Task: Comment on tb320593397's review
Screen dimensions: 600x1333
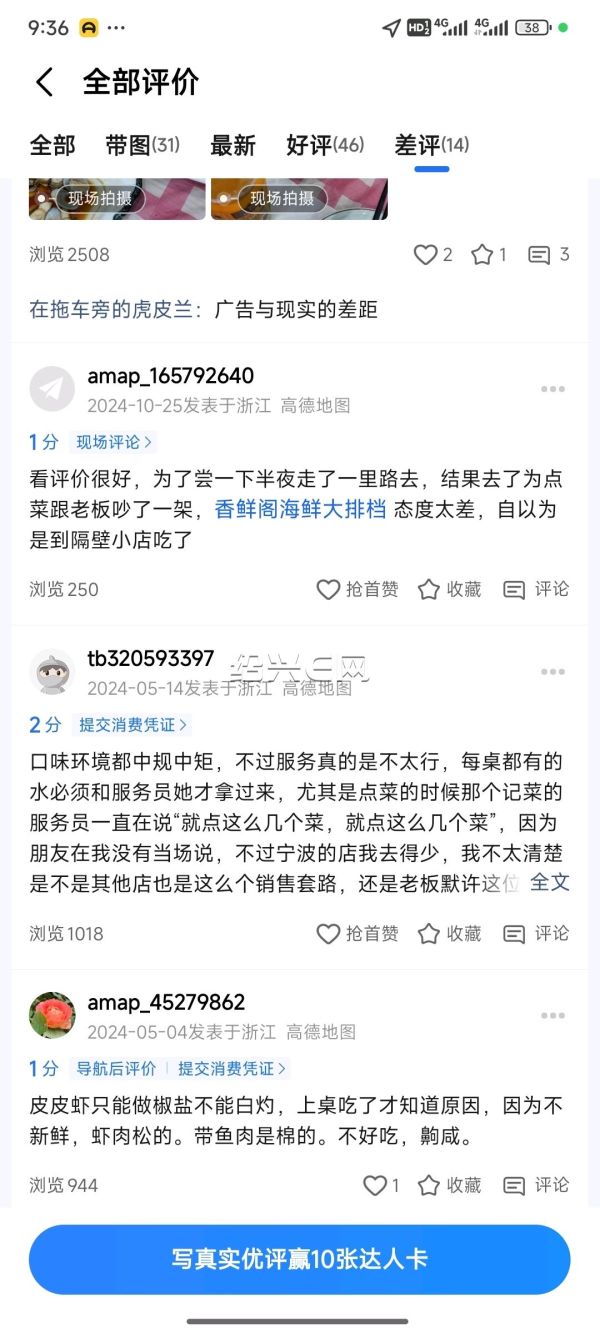Action: click(x=536, y=933)
